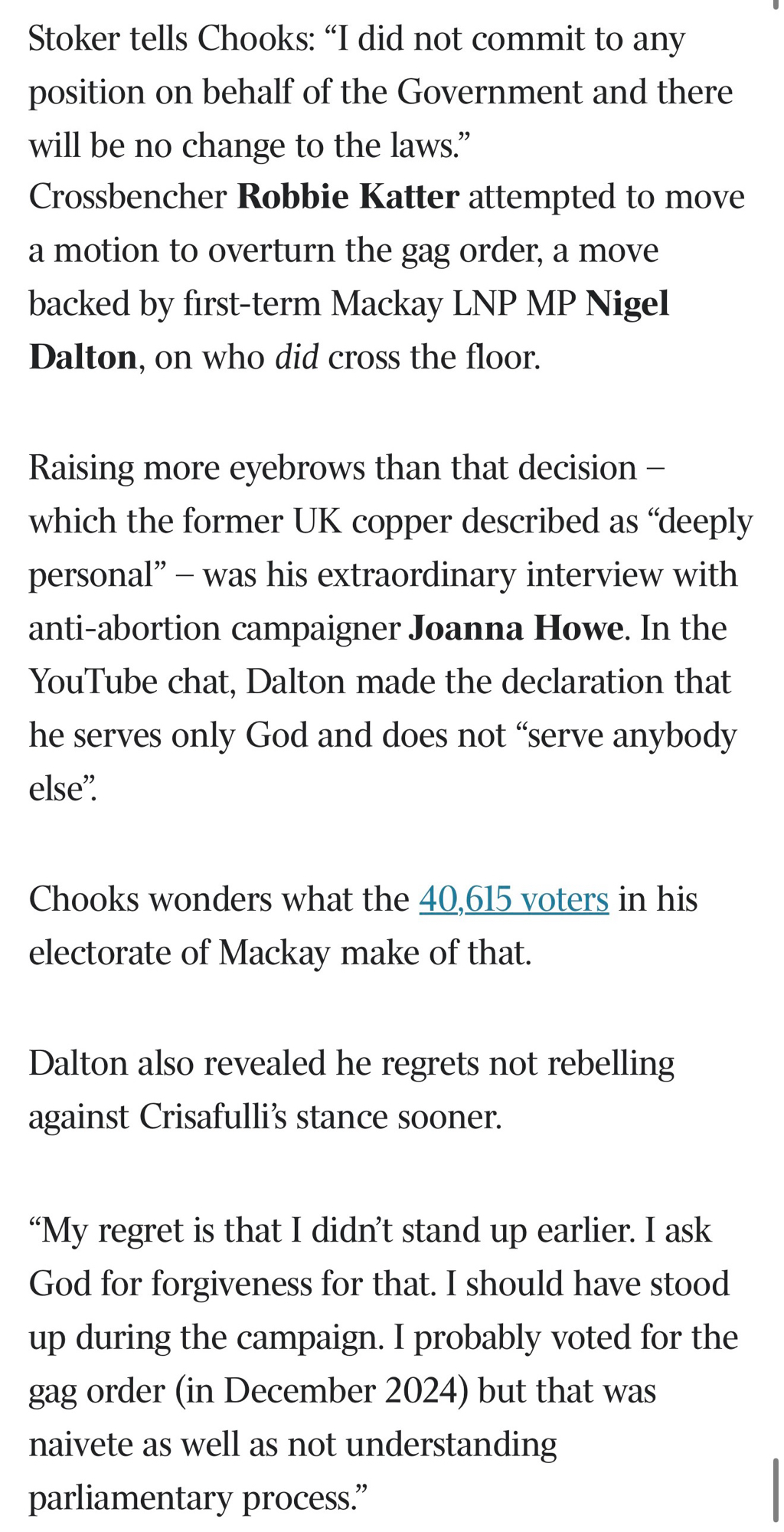The image size is (784, 1532).
Task: Open the 40,615 voters link
Action: click(514, 899)
